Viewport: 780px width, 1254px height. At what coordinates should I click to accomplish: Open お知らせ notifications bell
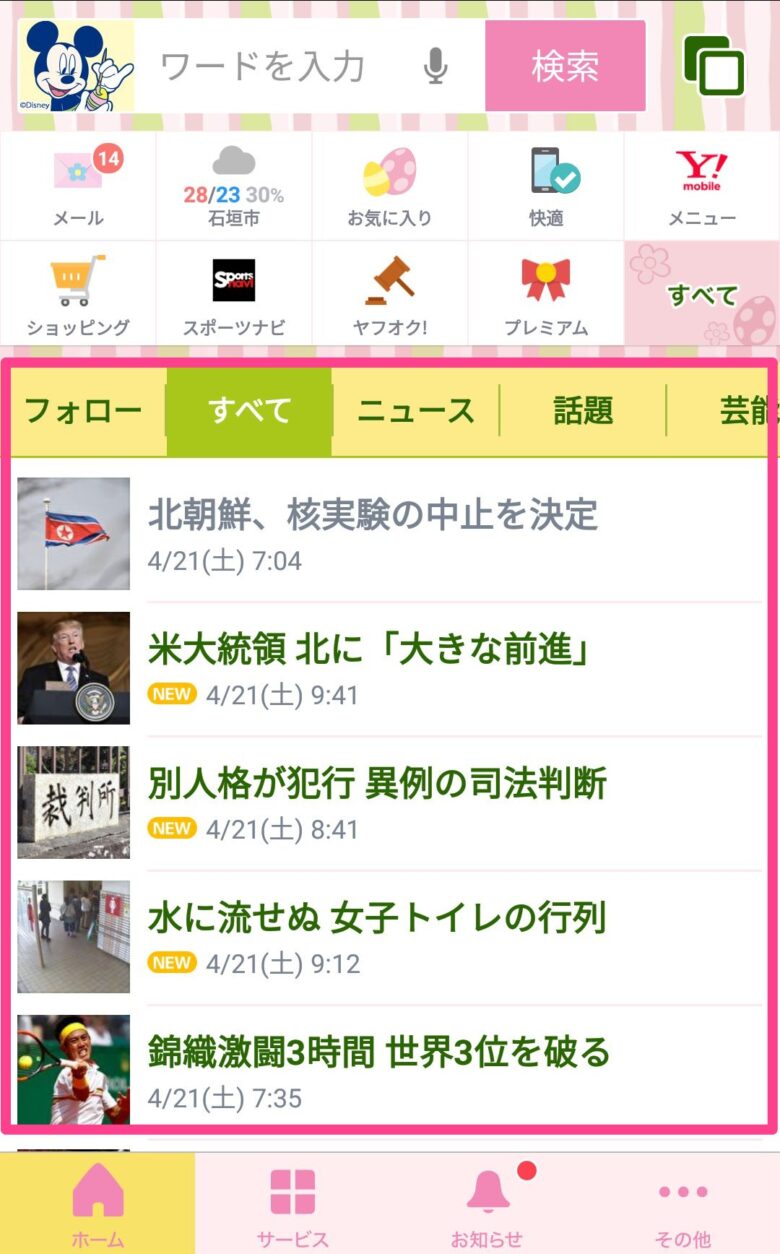(487, 1204)
